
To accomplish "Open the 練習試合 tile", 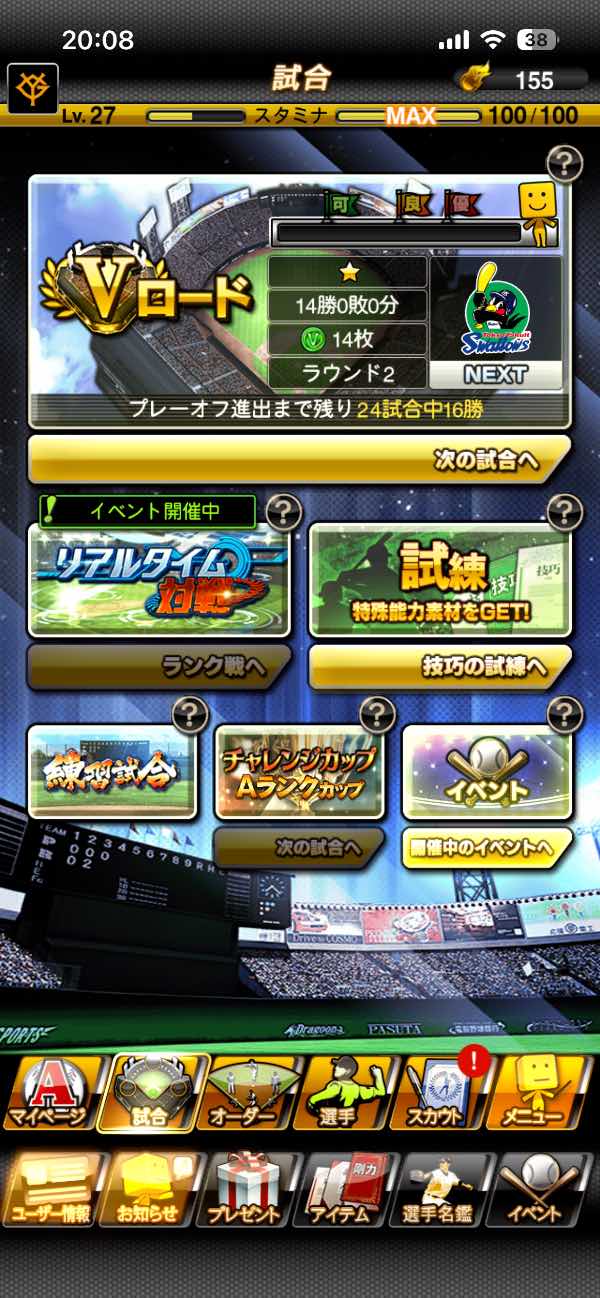I will [111, 772].
